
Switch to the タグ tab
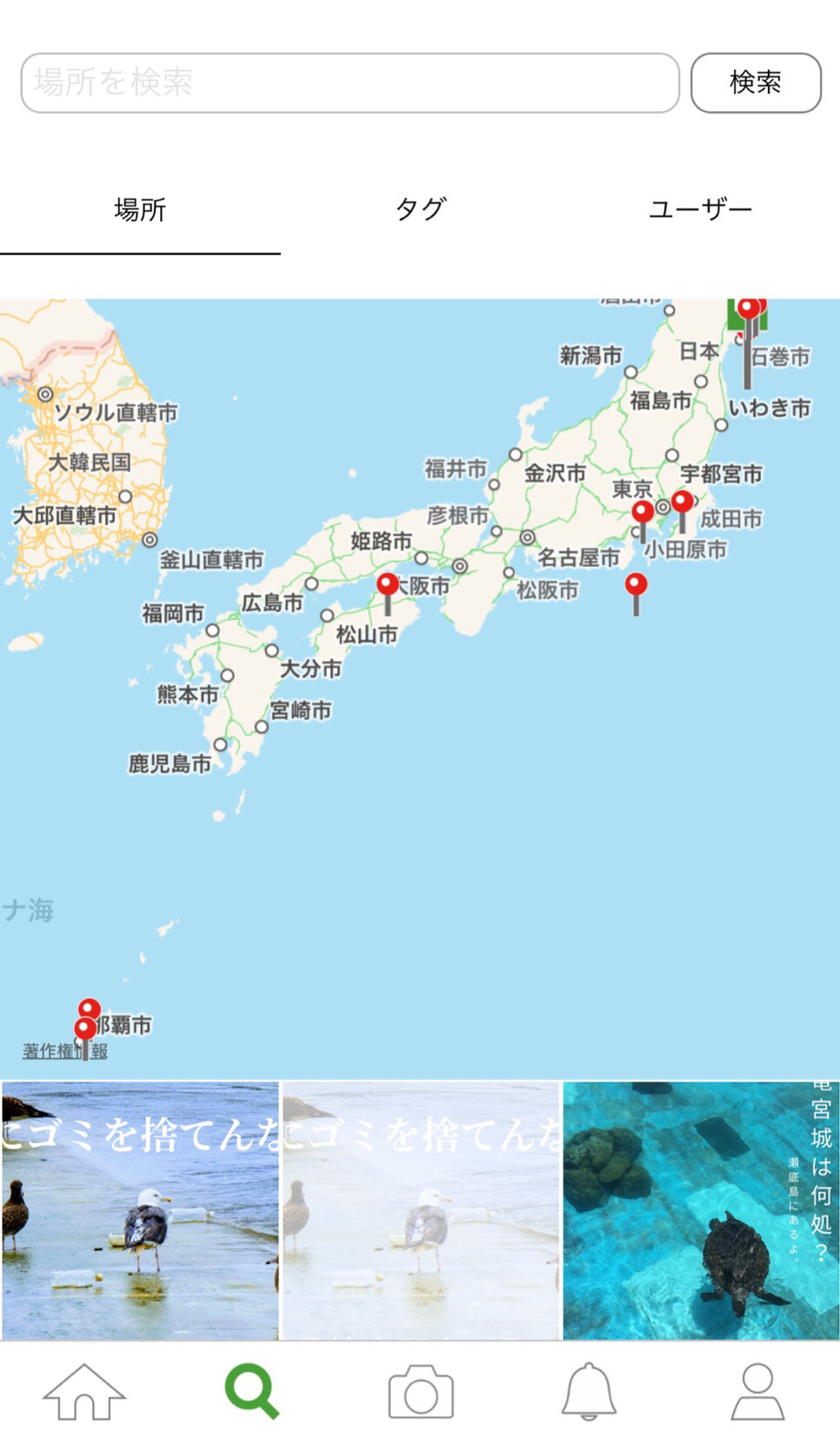420,210
